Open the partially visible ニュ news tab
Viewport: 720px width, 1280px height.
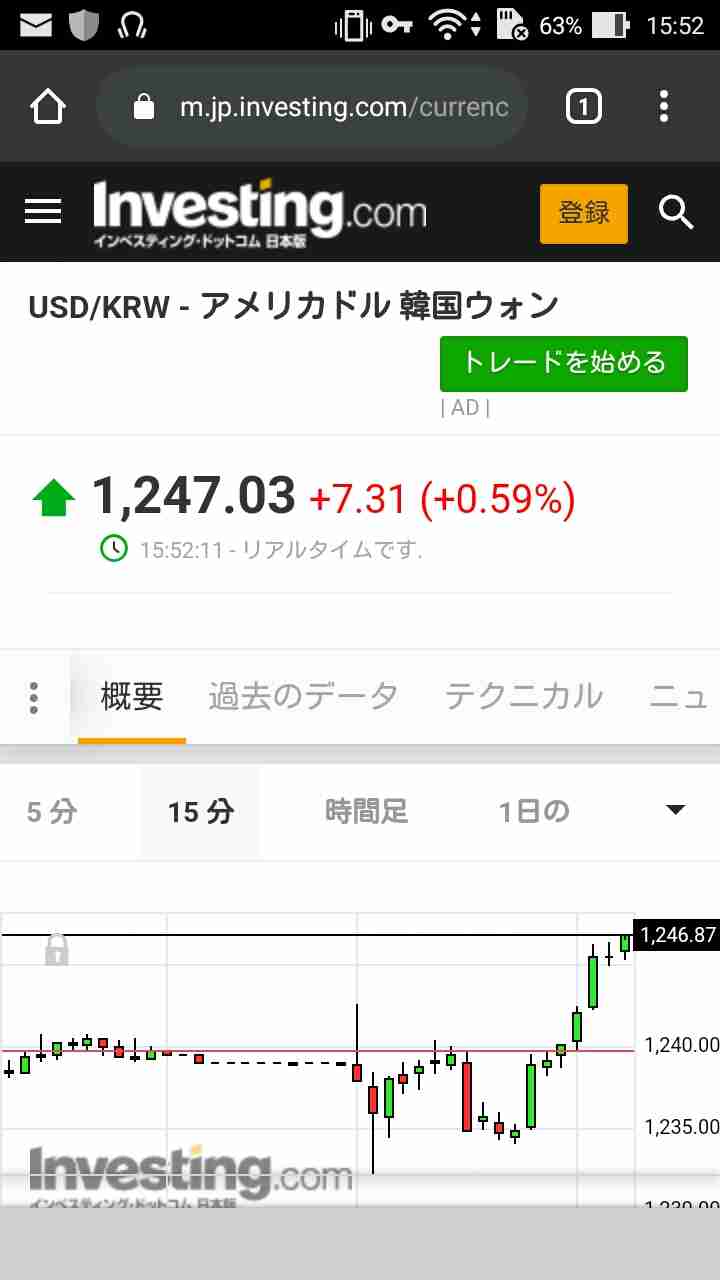(680, 697)
